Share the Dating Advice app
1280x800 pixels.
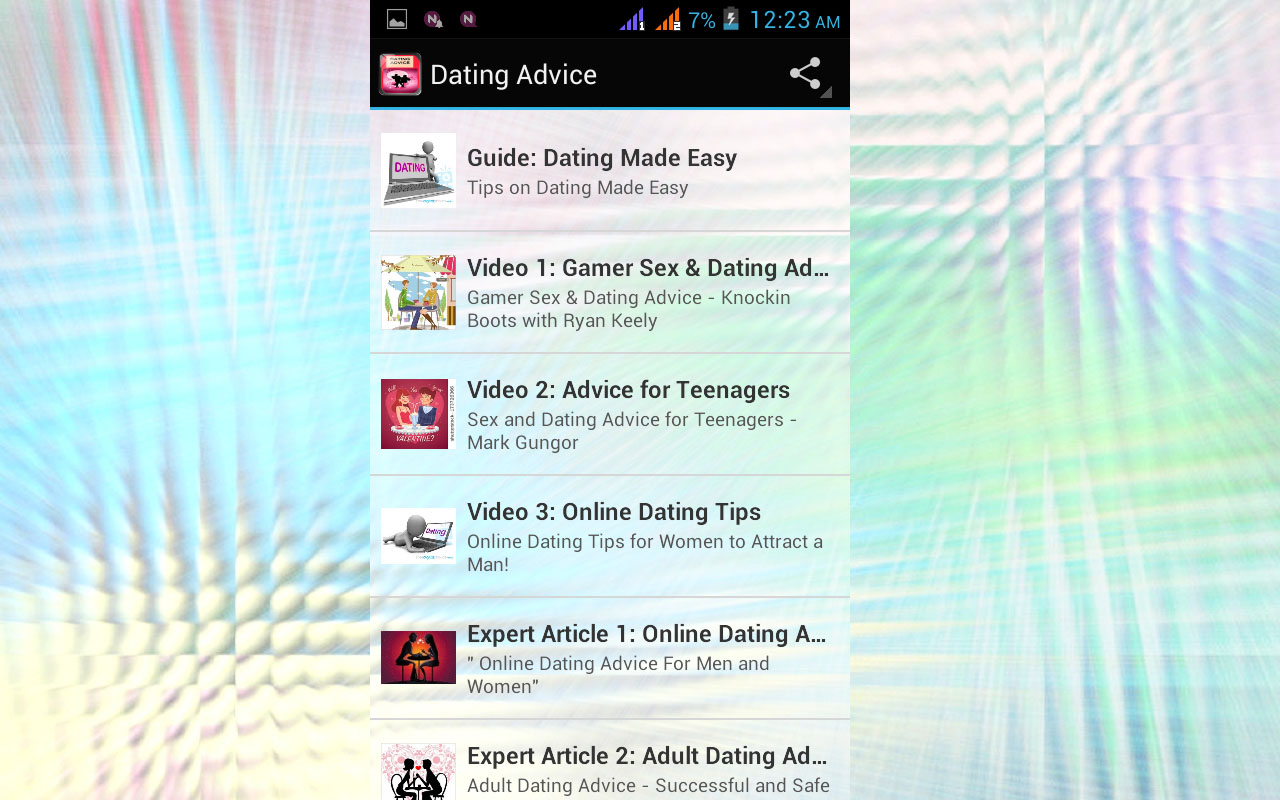pyautogui.click(x=806, y=75)
